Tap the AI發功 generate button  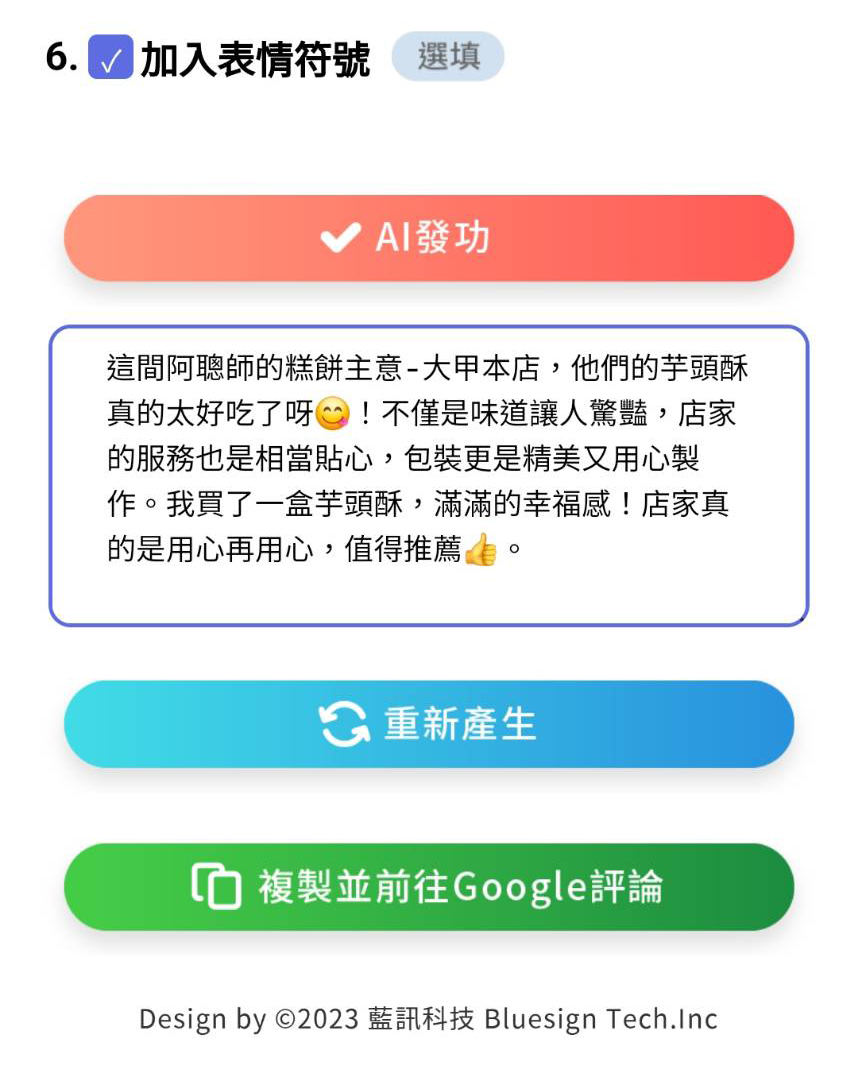coord(428,238)
